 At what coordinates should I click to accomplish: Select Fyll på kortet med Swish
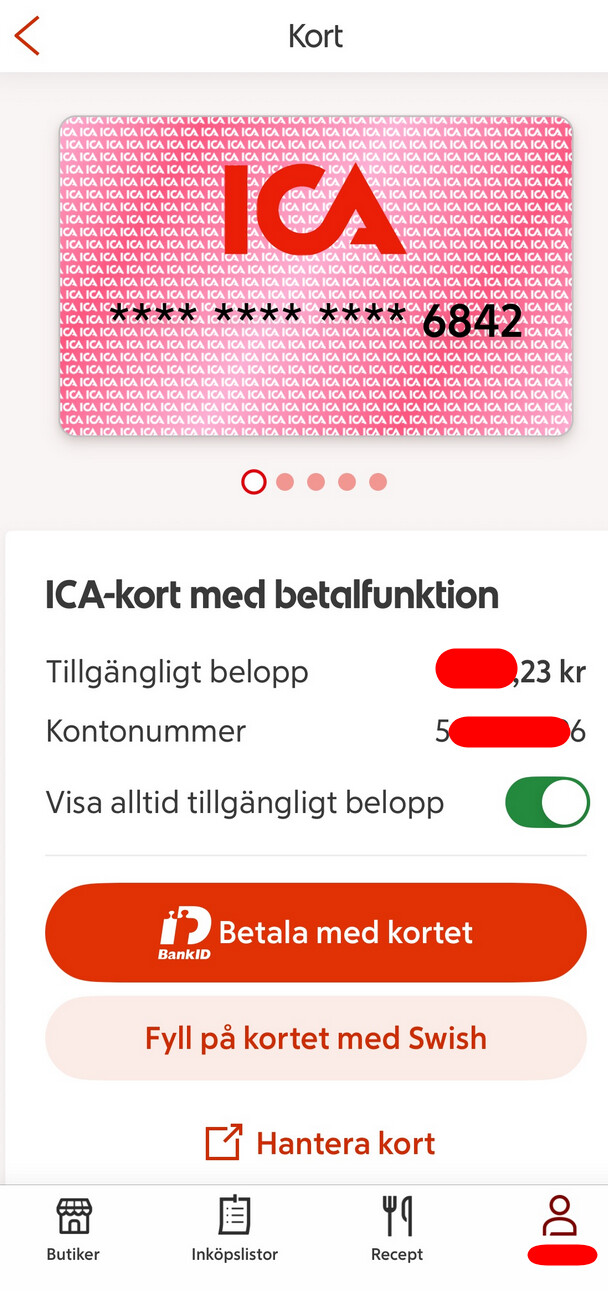point(315,1038)
